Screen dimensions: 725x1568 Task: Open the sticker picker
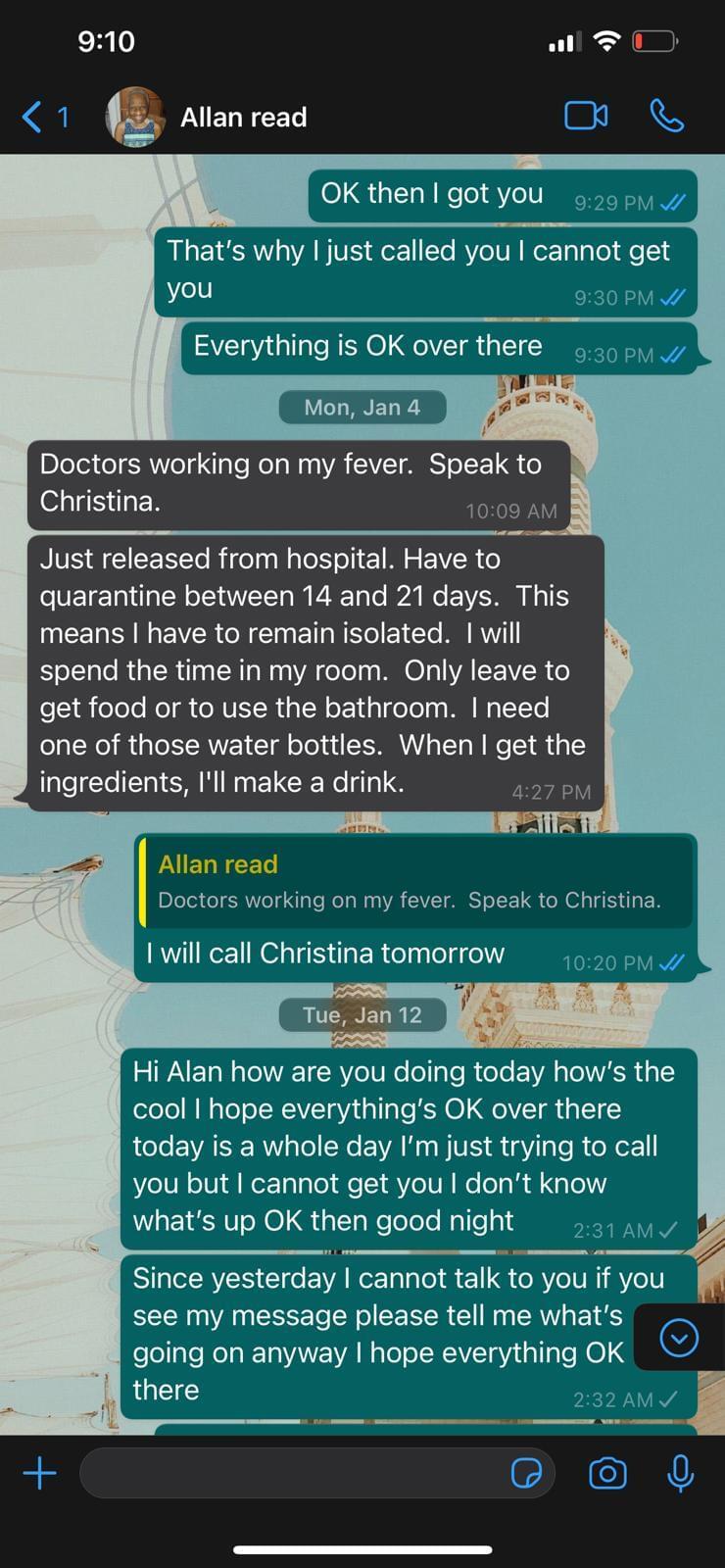pyautogui.click(x=527, y=1473)
